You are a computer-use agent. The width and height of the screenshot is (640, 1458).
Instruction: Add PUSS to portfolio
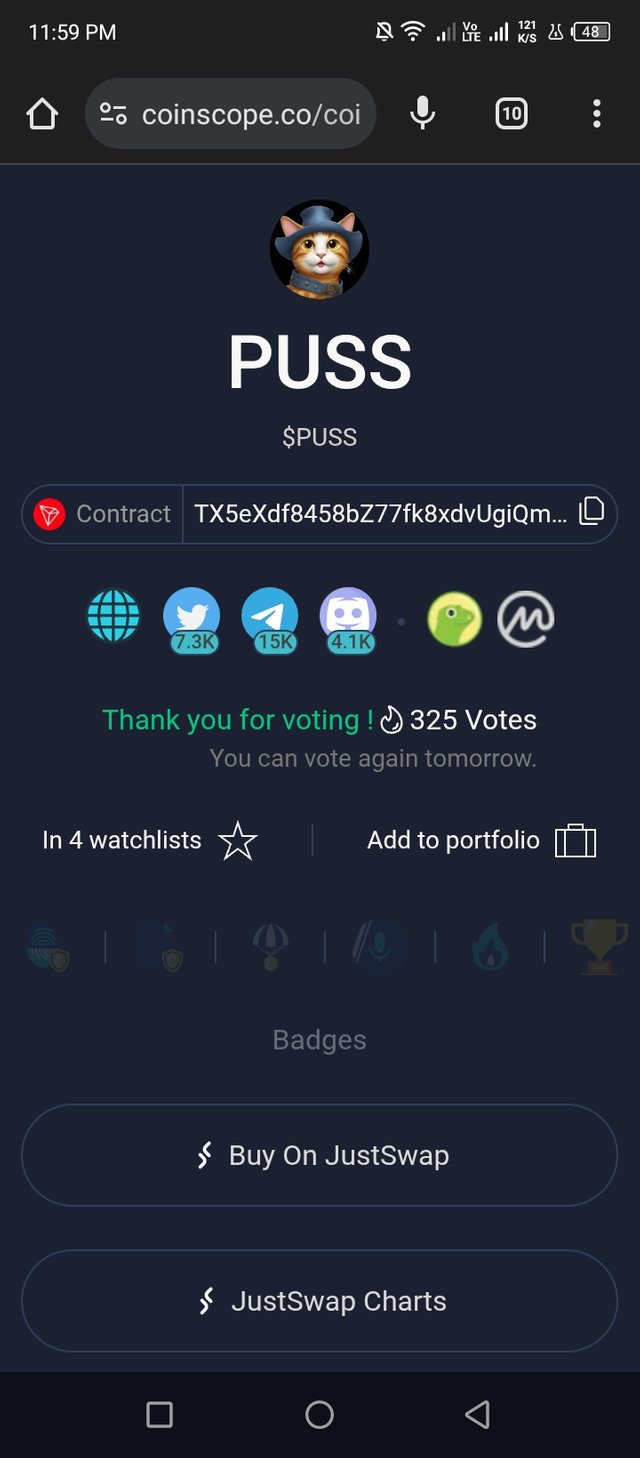click(x=575, y=841)
